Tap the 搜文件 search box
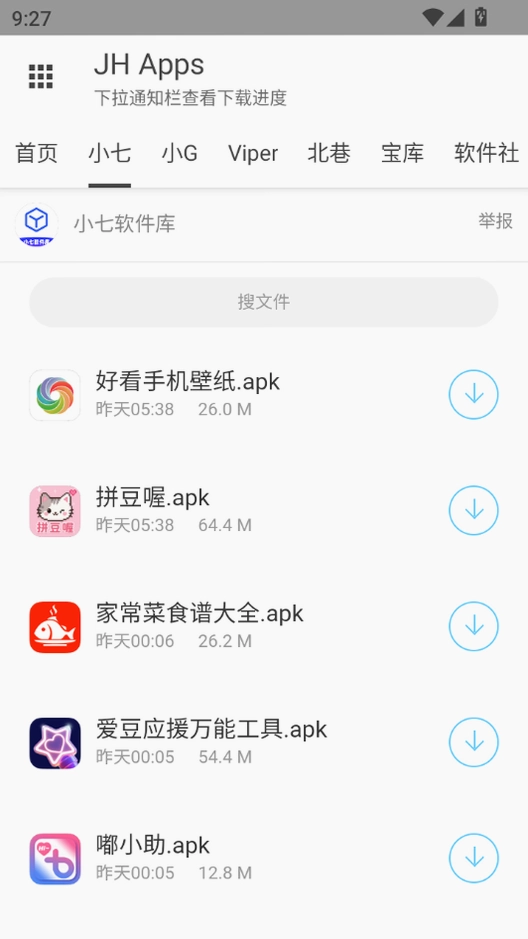 click(x=264, y=302)
